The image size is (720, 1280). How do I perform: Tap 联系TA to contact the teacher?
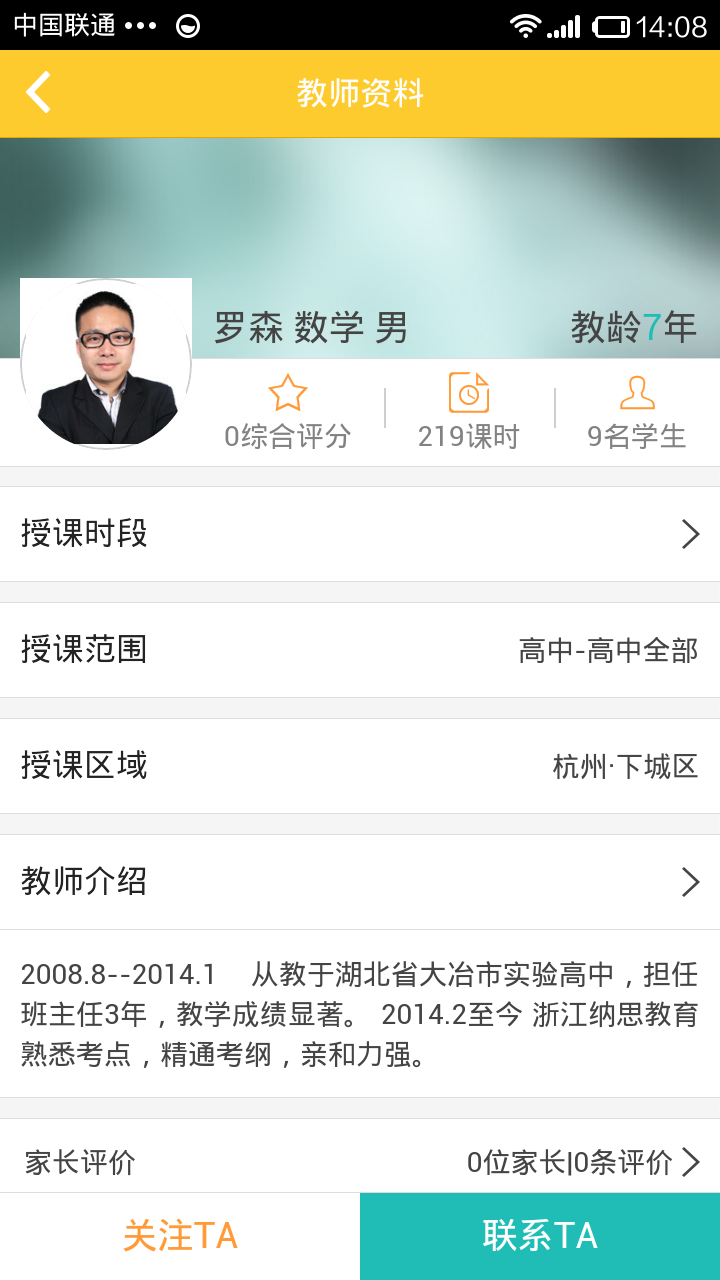pos(540,1236)
